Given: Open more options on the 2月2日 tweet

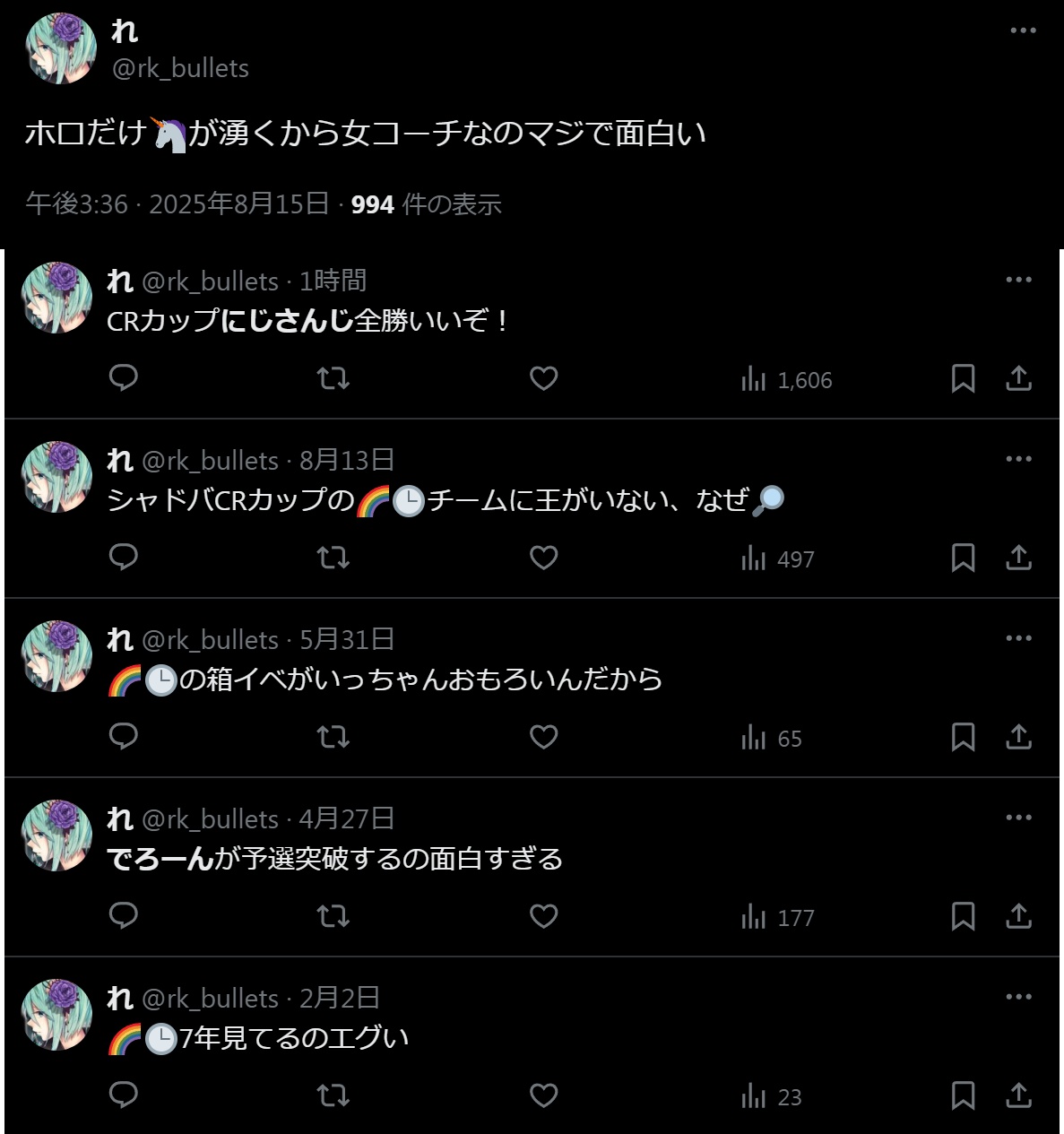Looking at the screenshot, I should [x=1018, y=997].
